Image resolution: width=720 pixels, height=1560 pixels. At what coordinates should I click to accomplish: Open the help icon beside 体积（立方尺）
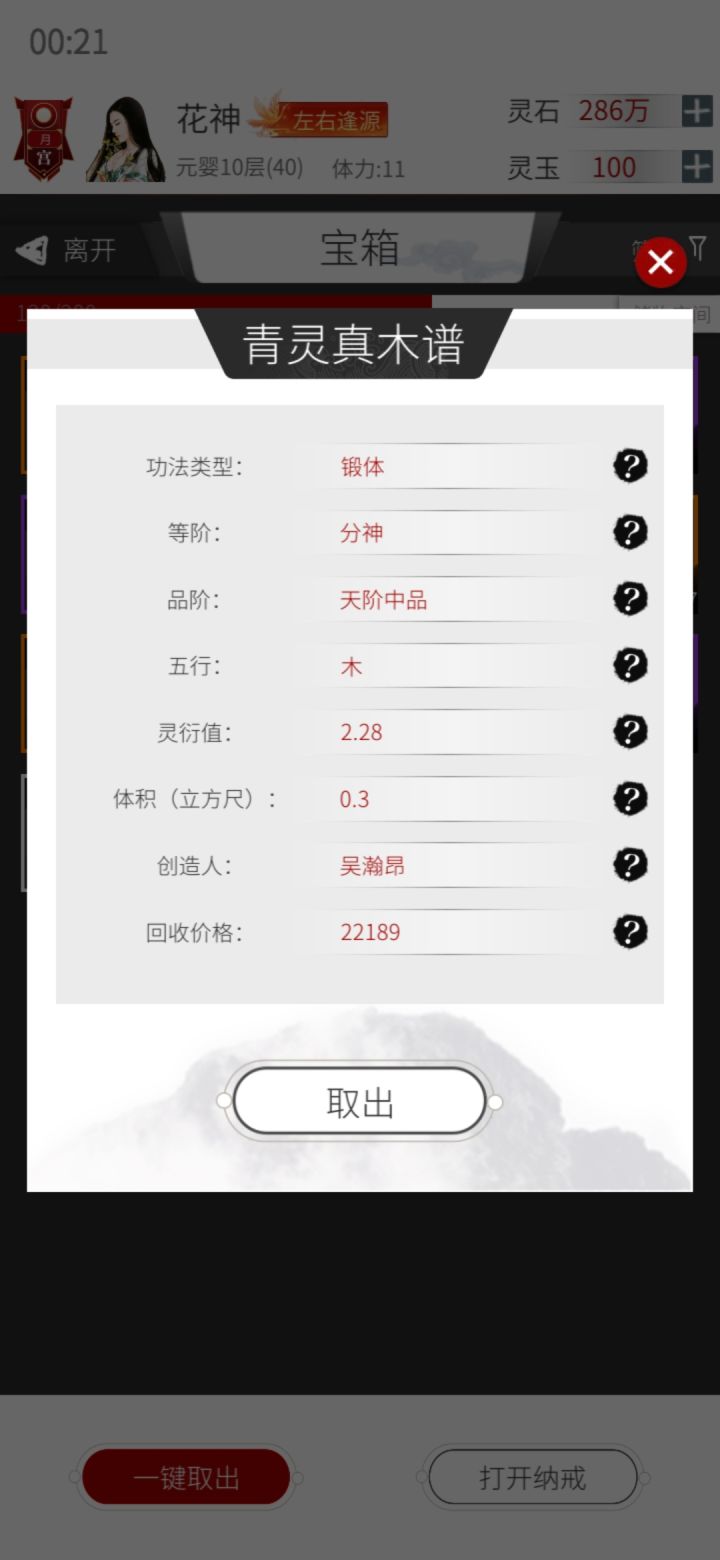630,798
